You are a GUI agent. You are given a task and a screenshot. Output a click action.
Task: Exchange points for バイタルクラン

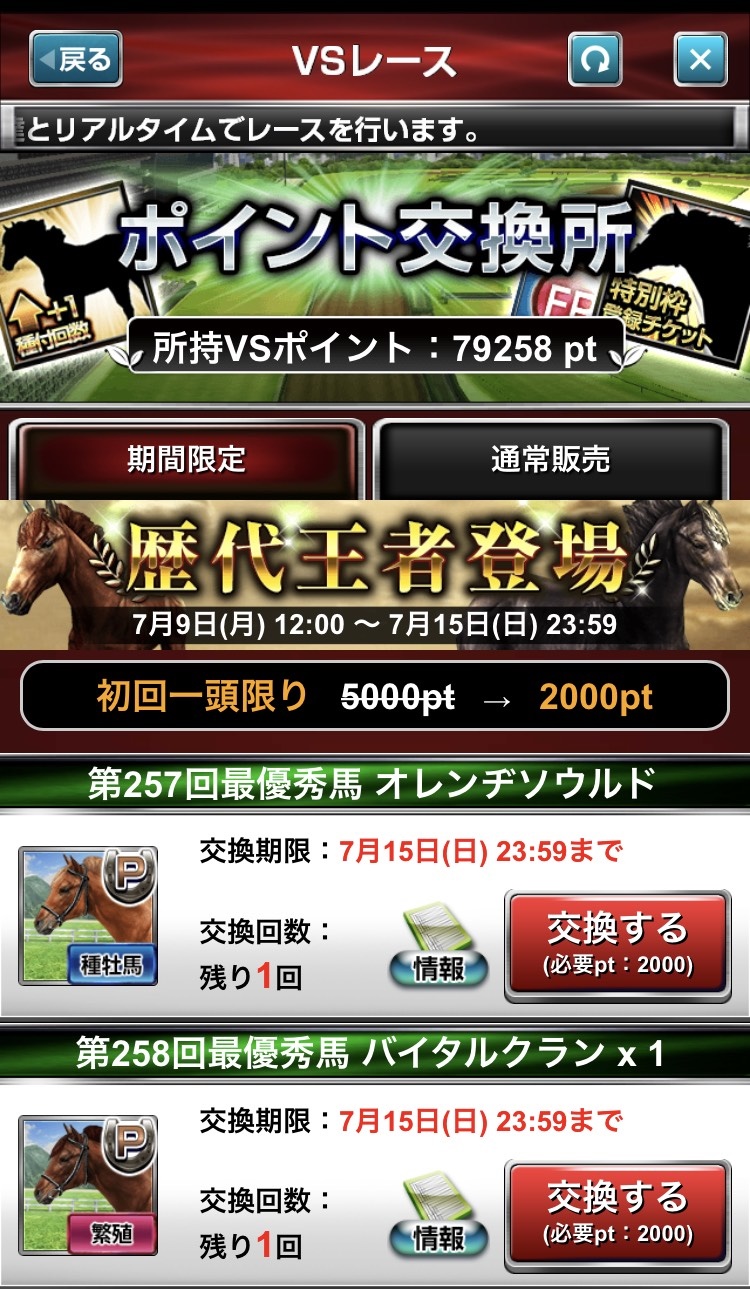(617, 1211)
